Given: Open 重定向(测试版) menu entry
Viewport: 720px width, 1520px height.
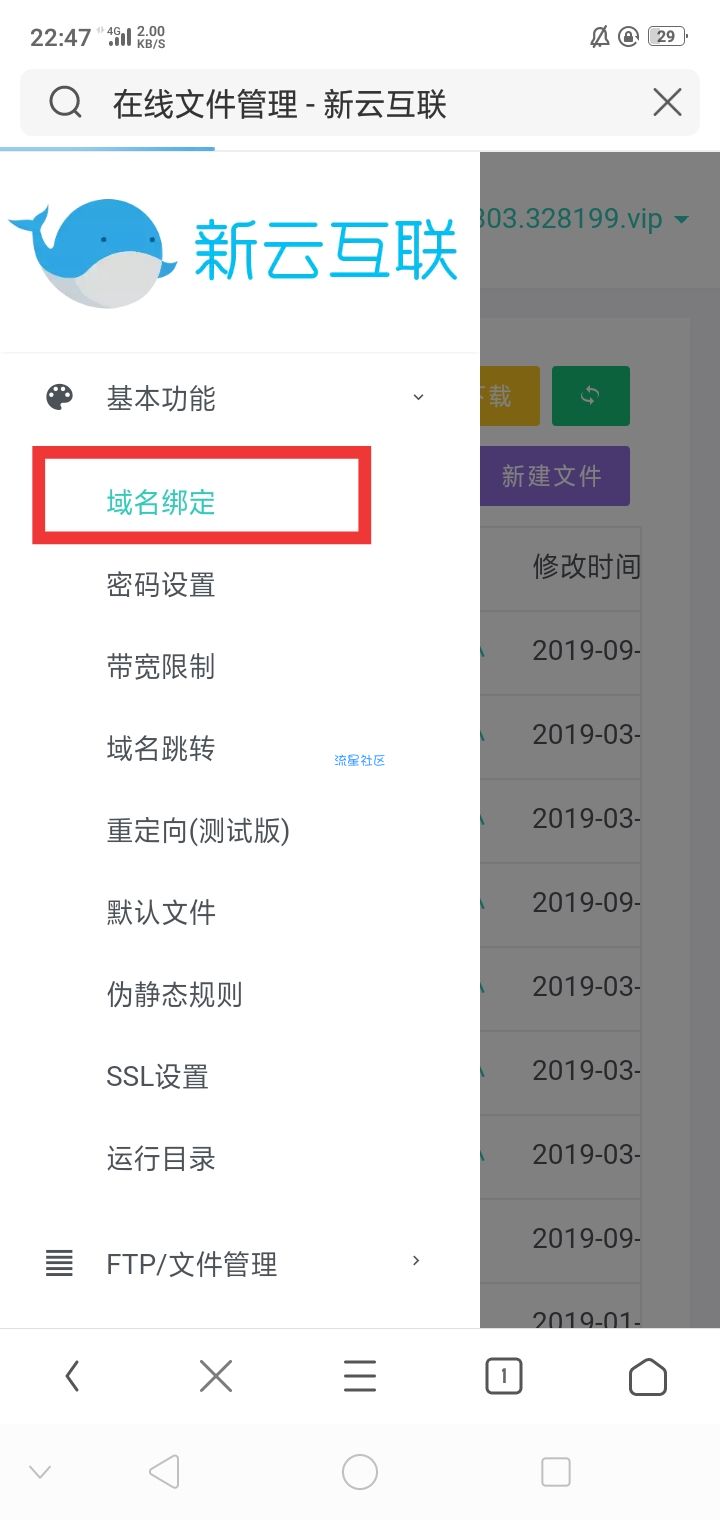Looking at the screenshot, I should (198, 830).
